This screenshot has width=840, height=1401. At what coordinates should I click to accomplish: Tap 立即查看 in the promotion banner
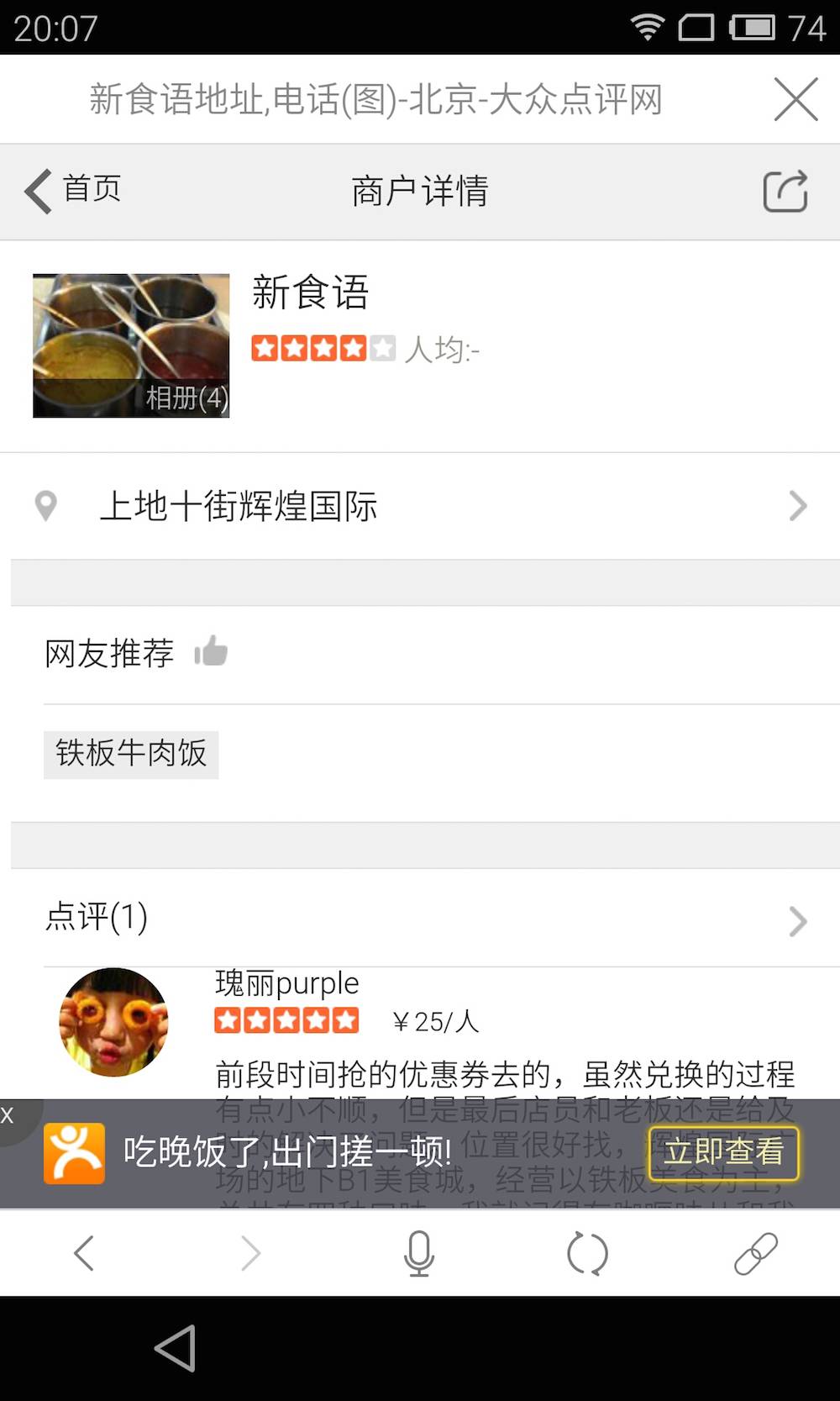coord(726,1153)
